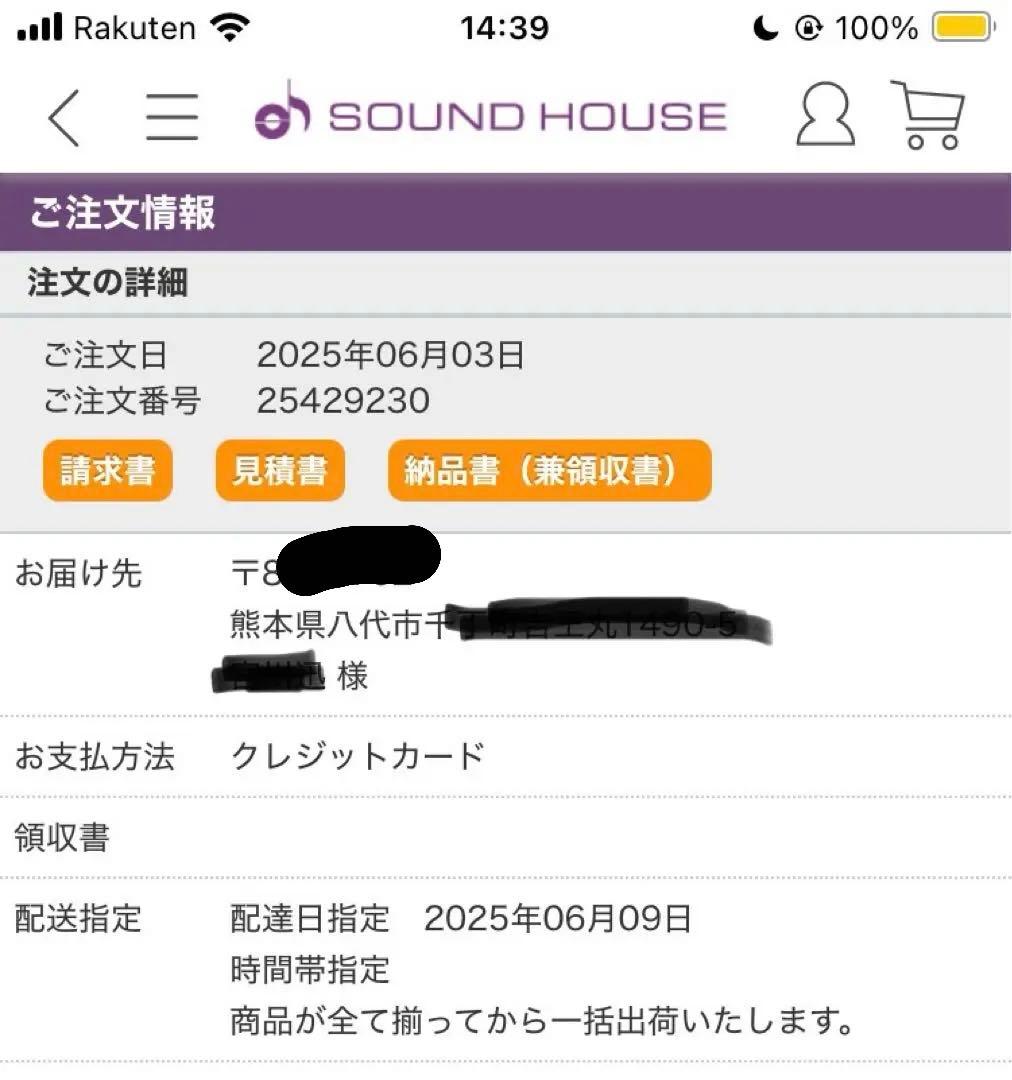Select the ご注文情報 header bar
This screenshot has height=1080, width=1012.
(120, 211)
